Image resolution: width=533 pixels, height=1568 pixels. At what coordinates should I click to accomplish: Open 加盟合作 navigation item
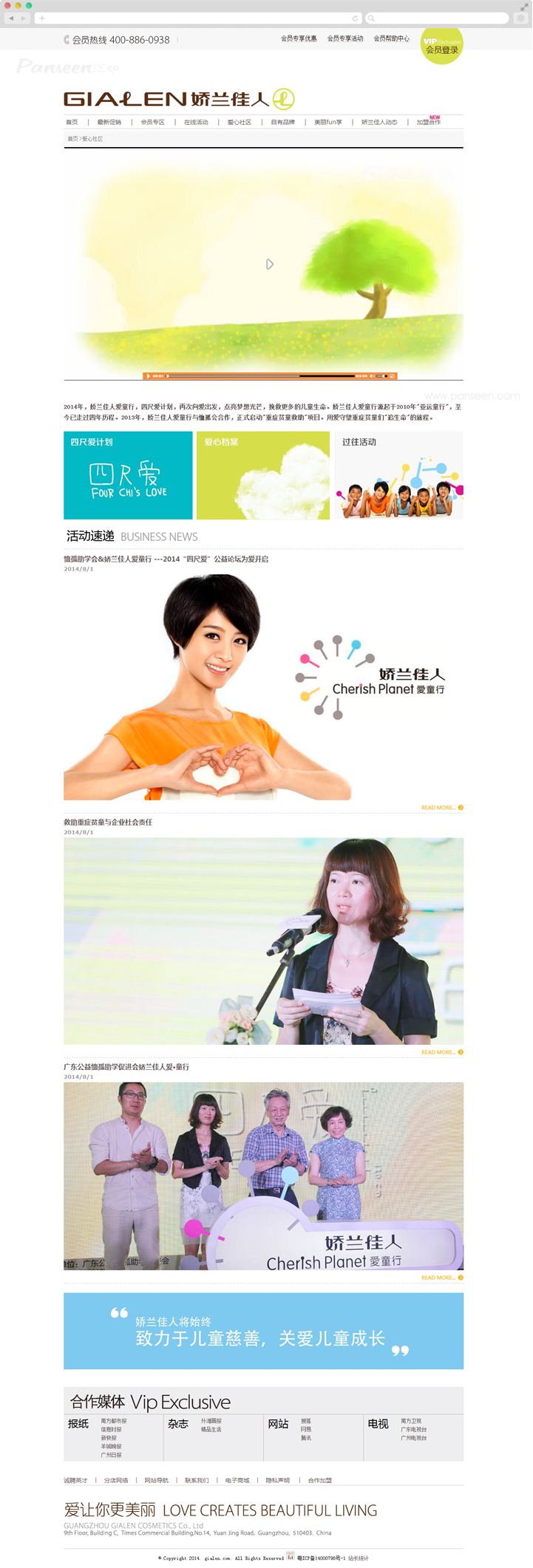pyautogui.click(x=427, y=122)
